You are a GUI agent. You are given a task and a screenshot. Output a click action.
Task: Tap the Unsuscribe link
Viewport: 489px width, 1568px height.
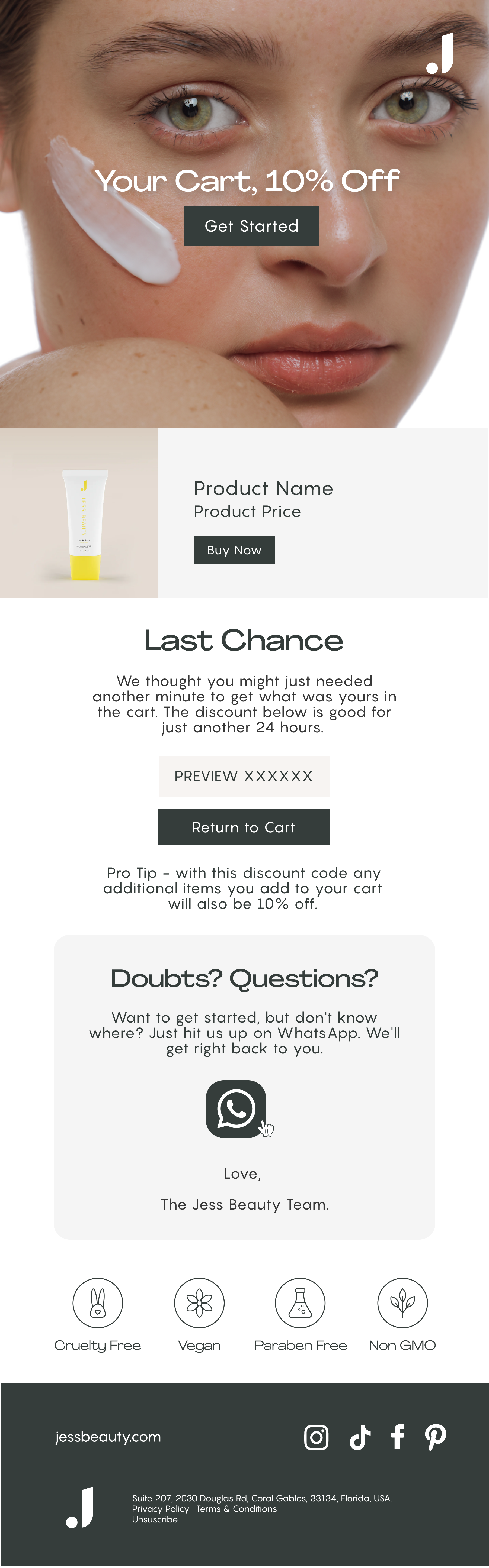(x=155, y=1519)
